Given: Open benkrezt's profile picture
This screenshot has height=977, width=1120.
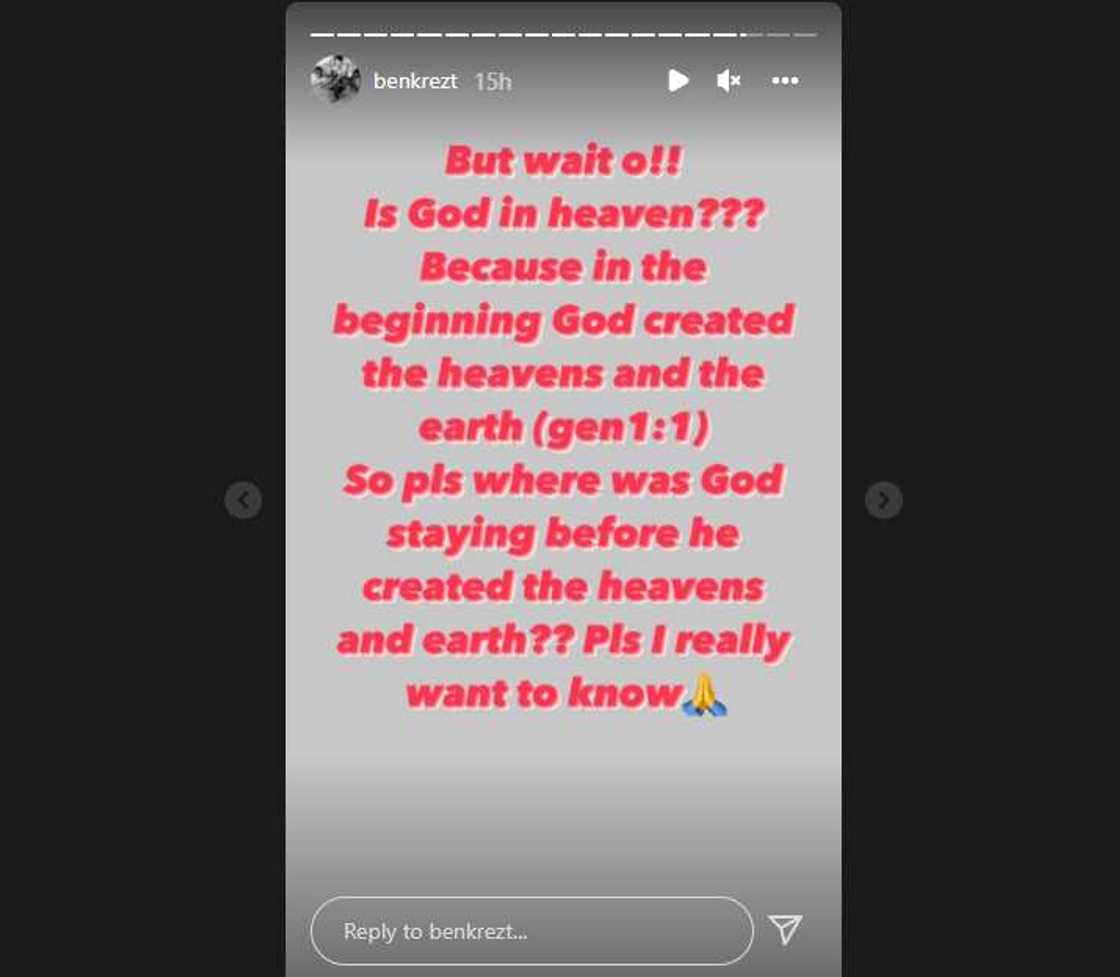Looking at the screenshot, I should (x=335, y=80).
